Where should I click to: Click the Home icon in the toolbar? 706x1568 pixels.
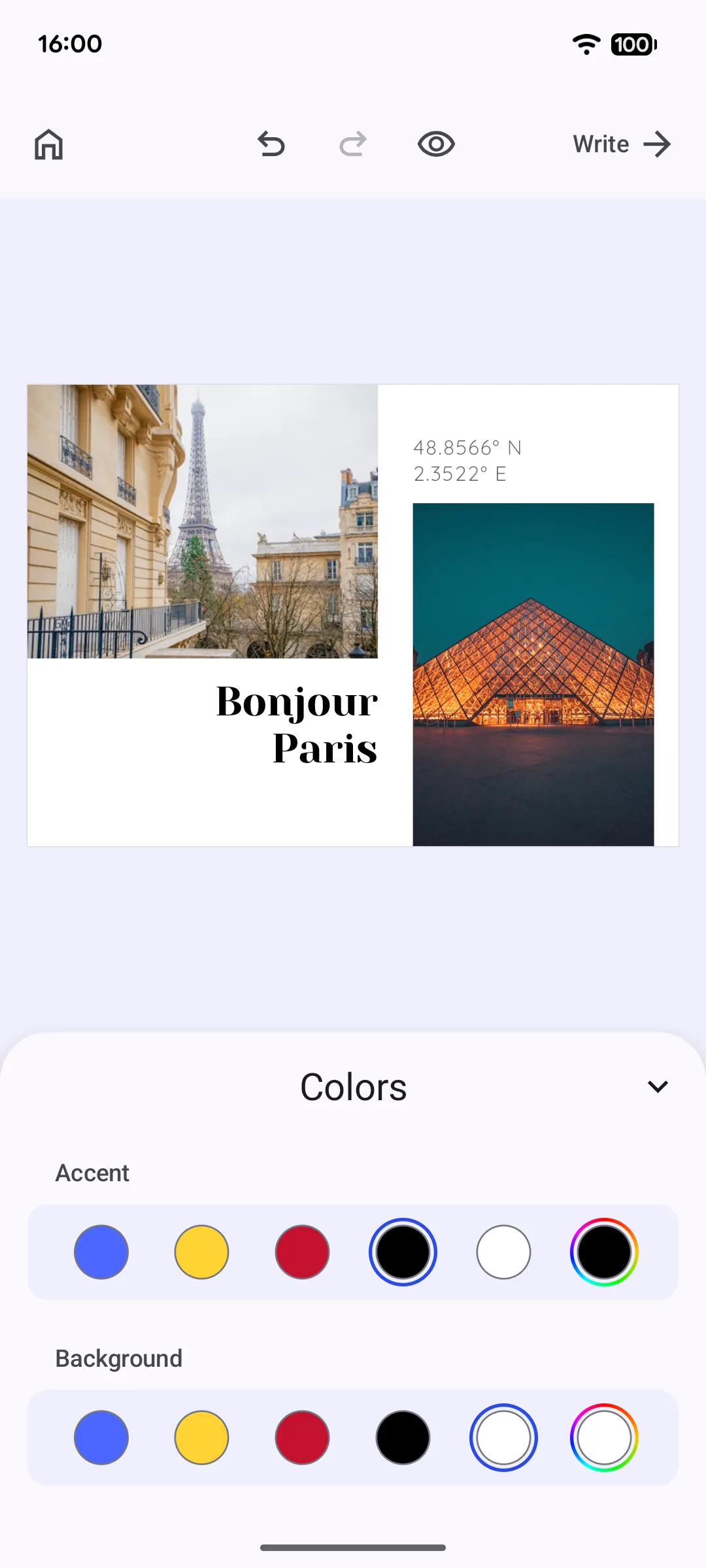[49, 144]
